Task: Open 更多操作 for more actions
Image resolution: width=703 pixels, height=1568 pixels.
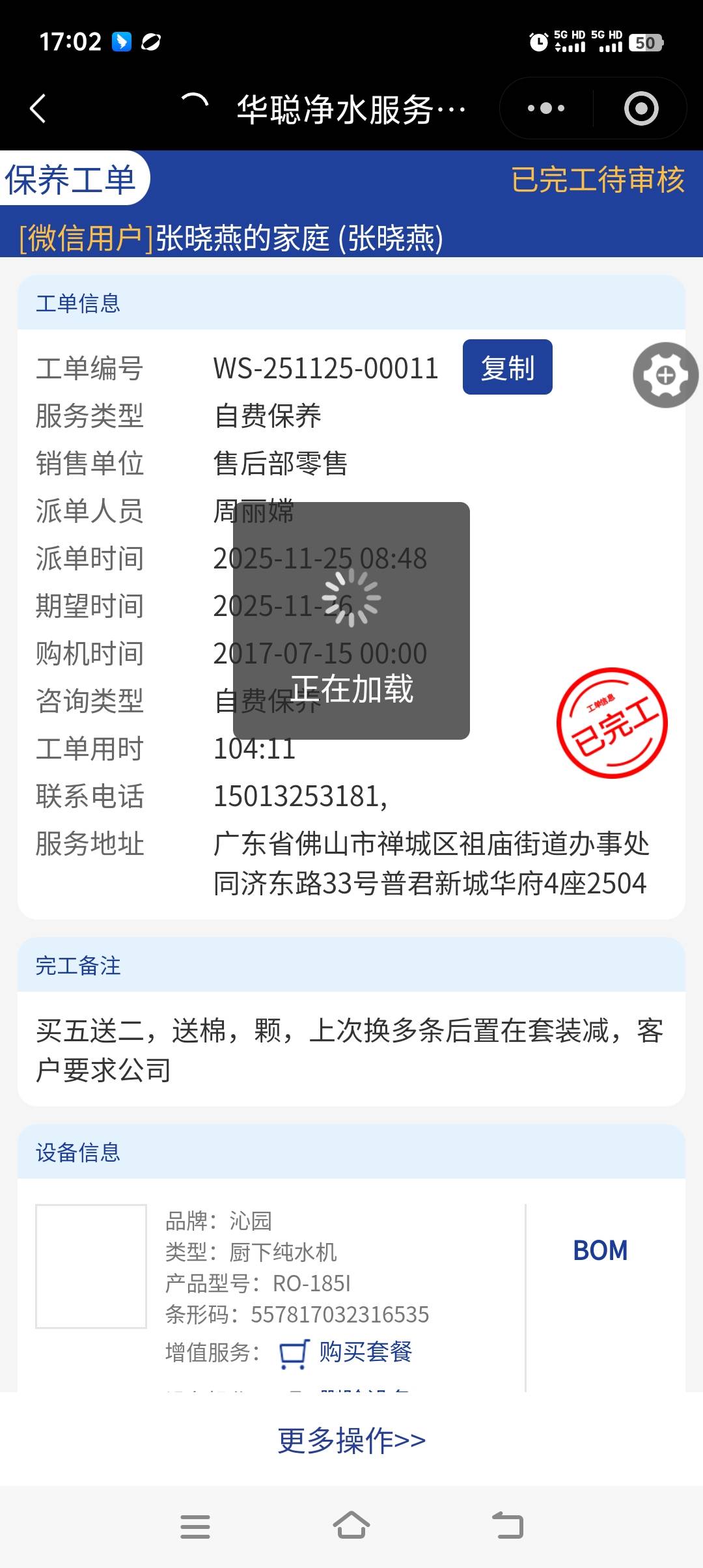Action: (x=351, y=1440)
